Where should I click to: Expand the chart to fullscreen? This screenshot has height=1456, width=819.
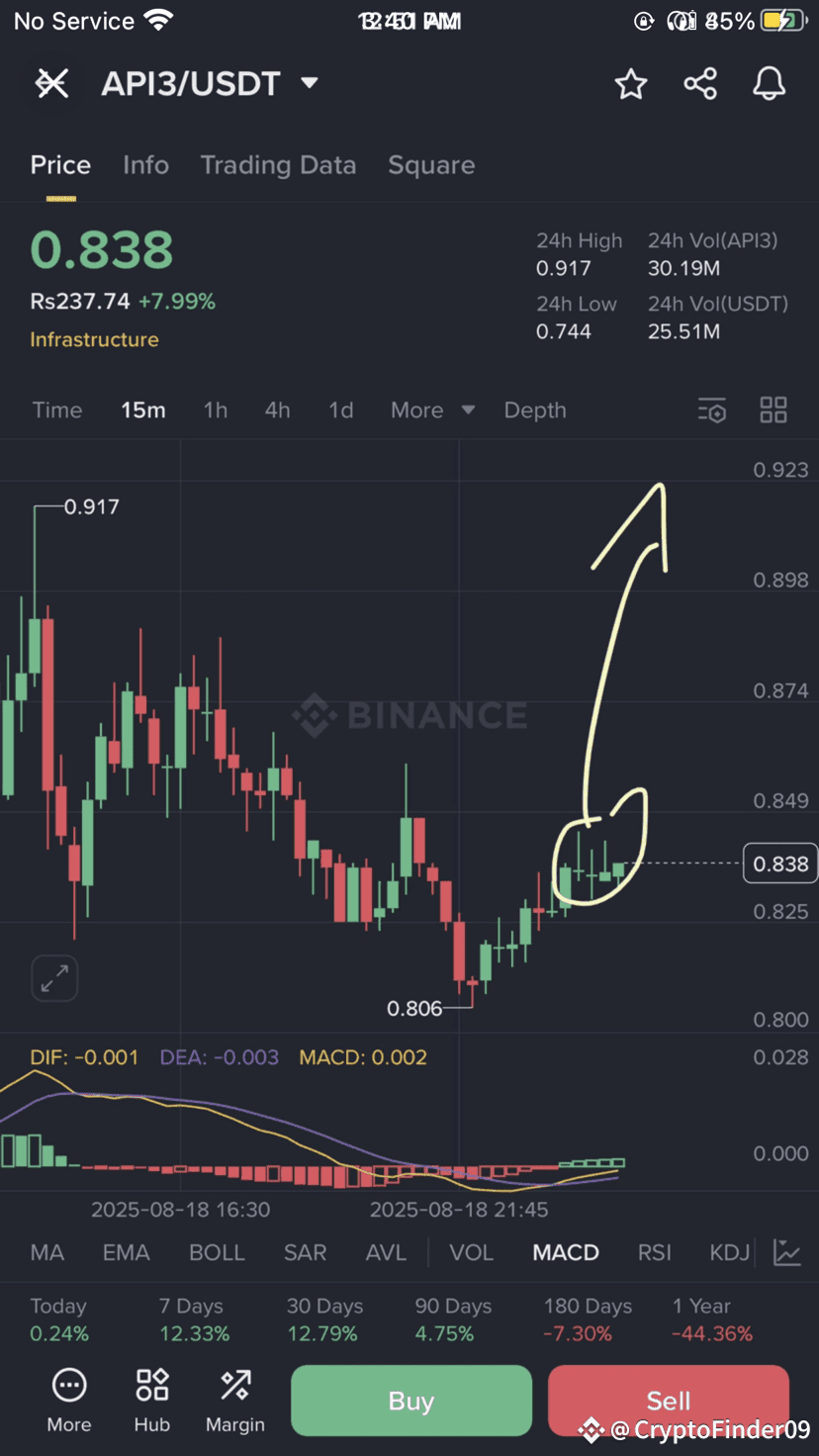(x=54, y=979)
